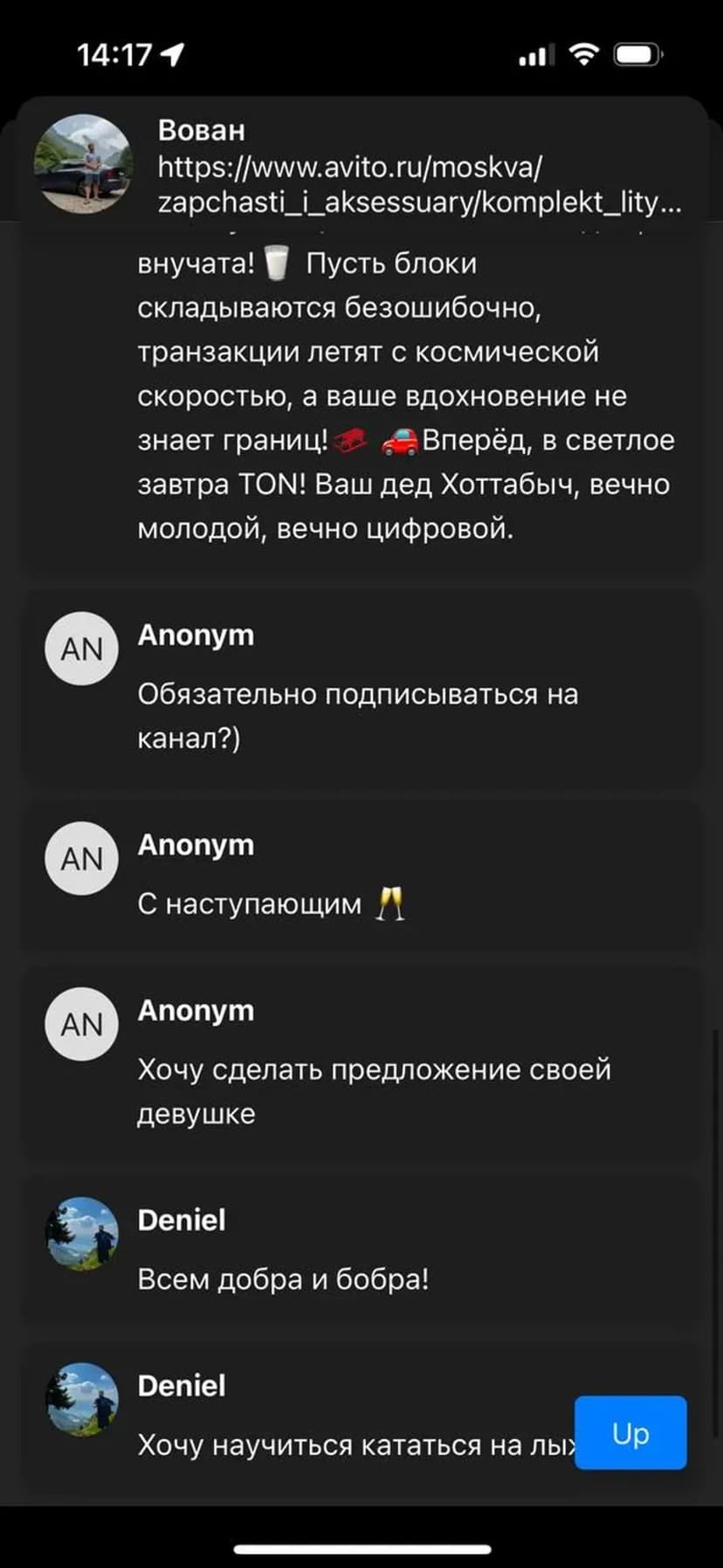Tap the blue Up button
Viewport: 723px width, 1568px height.
point(630,1432)
